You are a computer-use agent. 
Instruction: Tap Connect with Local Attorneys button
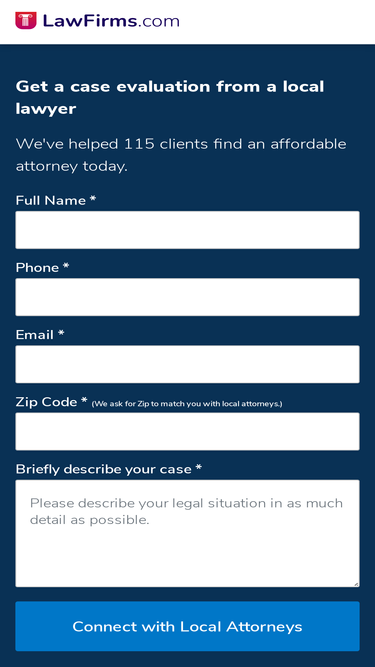tap(188, 626)
